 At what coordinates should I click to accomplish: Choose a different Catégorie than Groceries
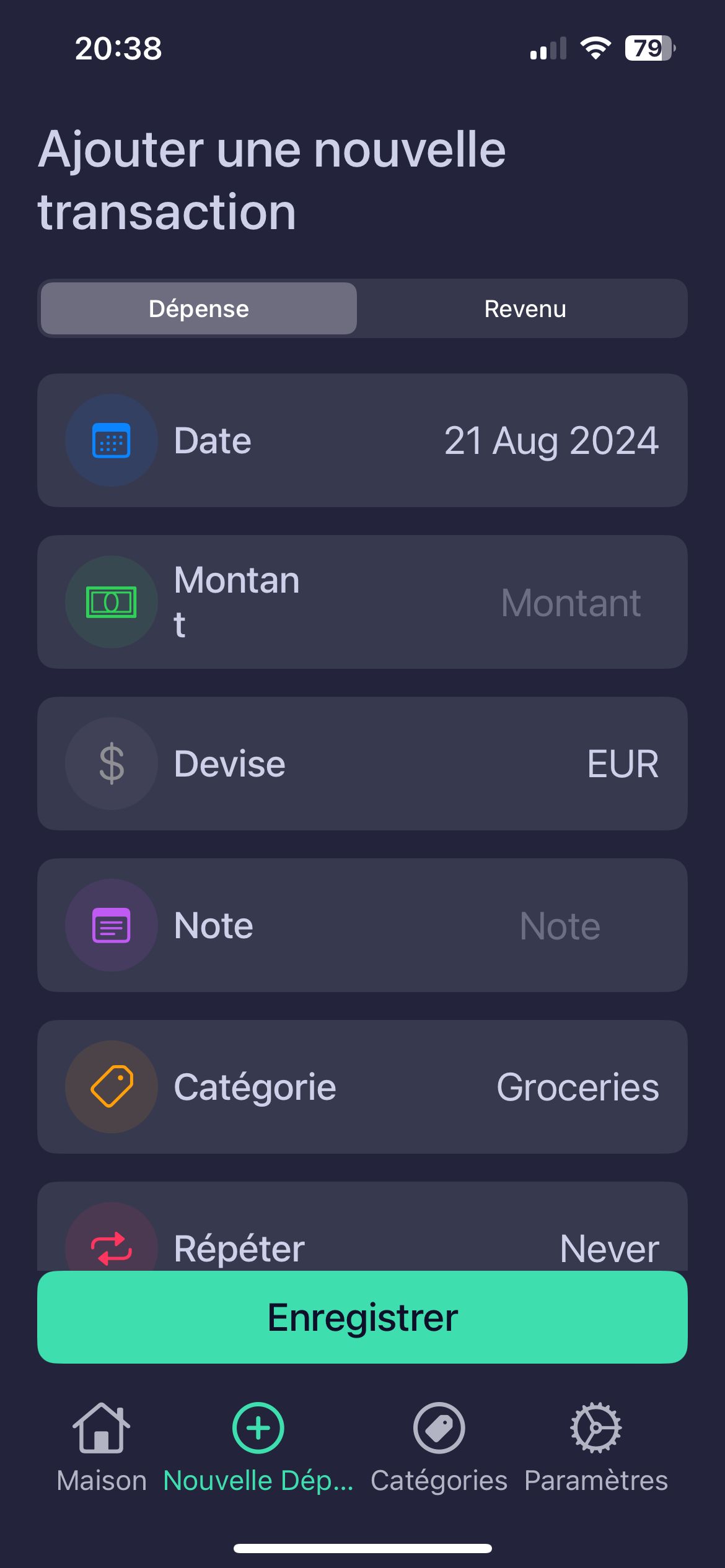coord(362,1087)
